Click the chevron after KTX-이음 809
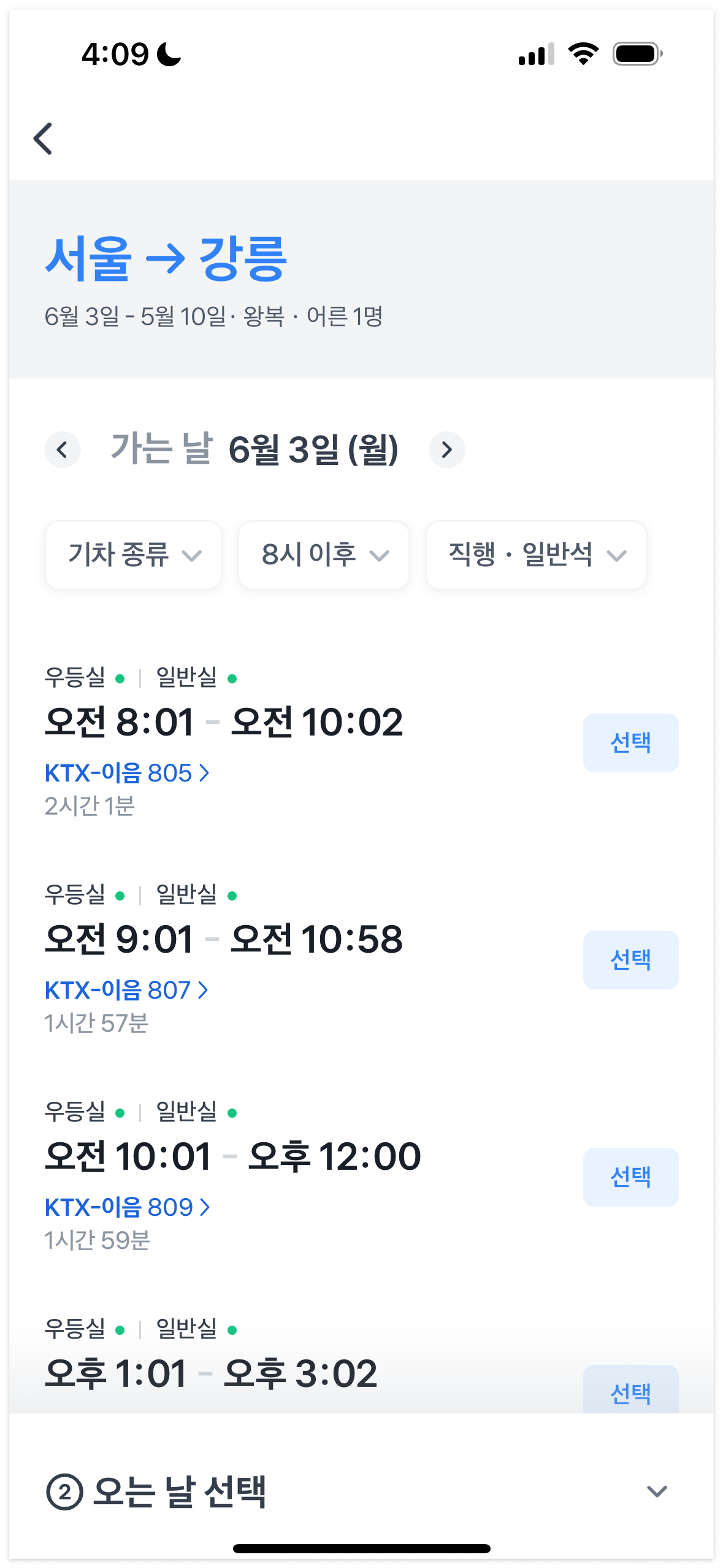The image size is (723, 1568). 204,1207
